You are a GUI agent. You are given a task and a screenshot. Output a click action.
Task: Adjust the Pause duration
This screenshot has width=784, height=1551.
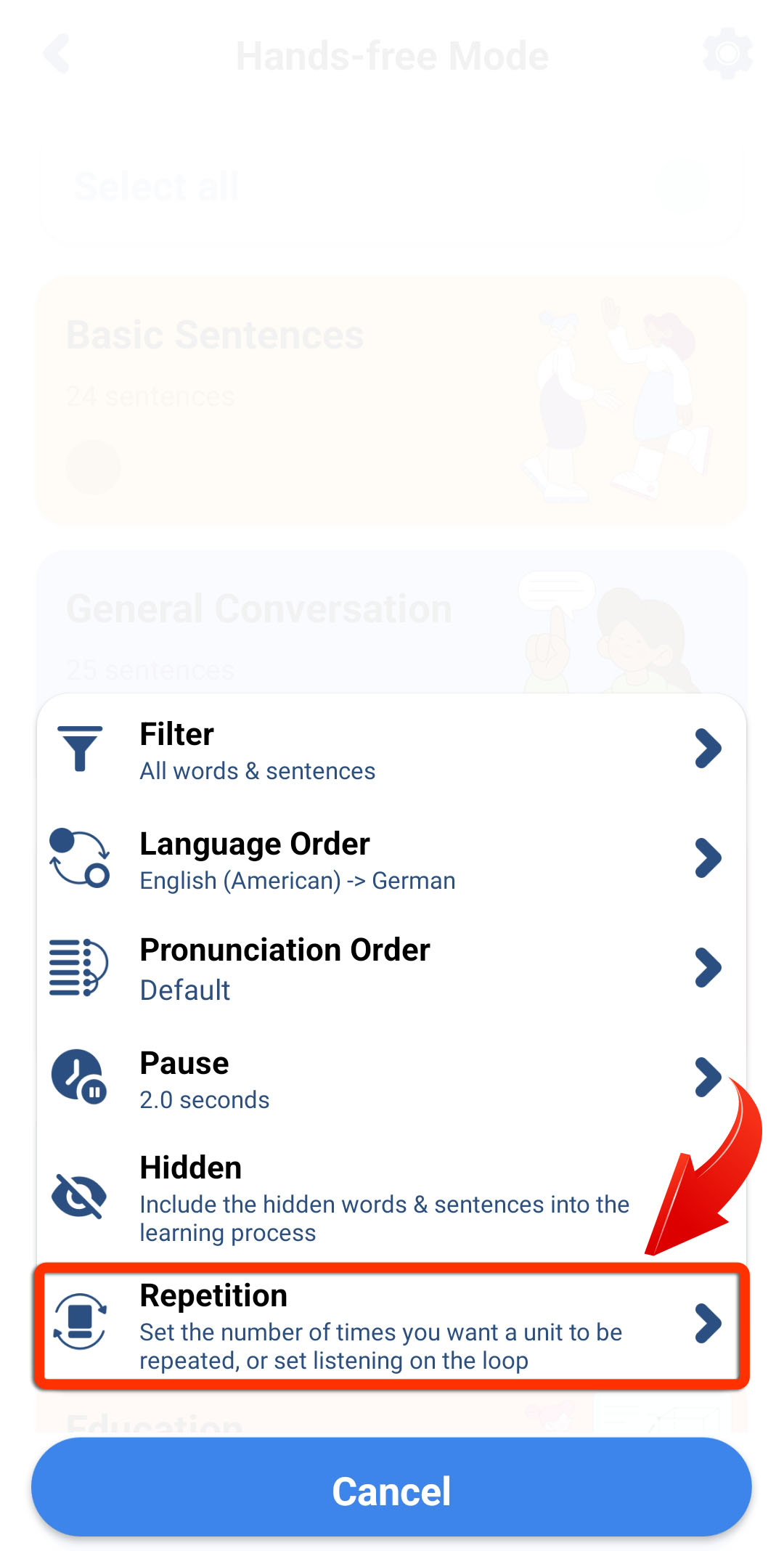(392, 1079)
